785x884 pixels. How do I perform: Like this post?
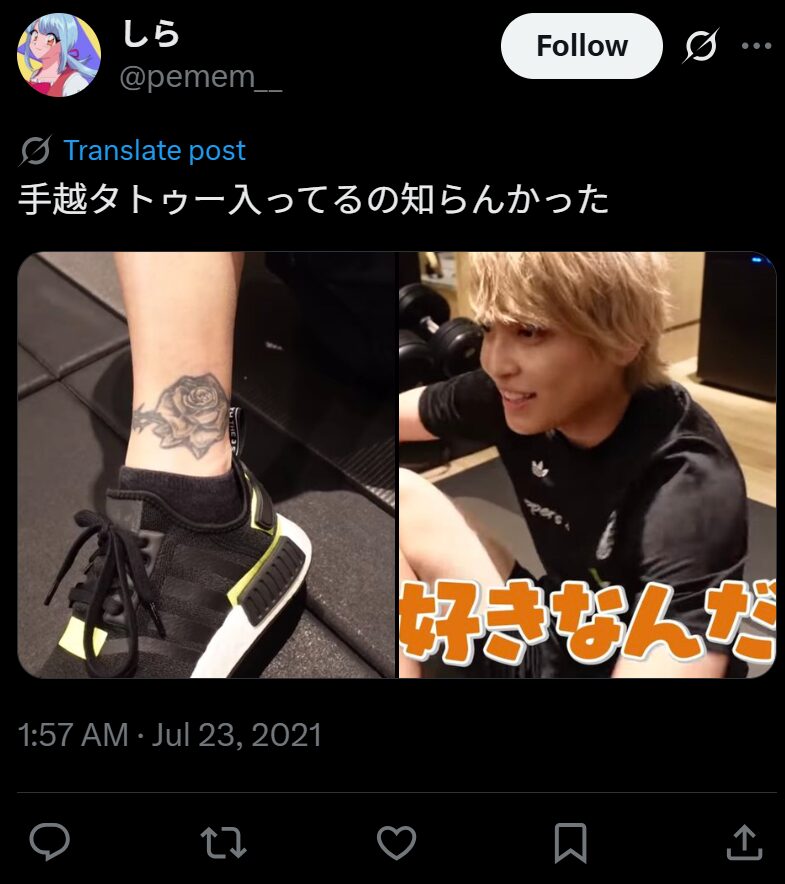pyautogui.click(x=396, y=842)
